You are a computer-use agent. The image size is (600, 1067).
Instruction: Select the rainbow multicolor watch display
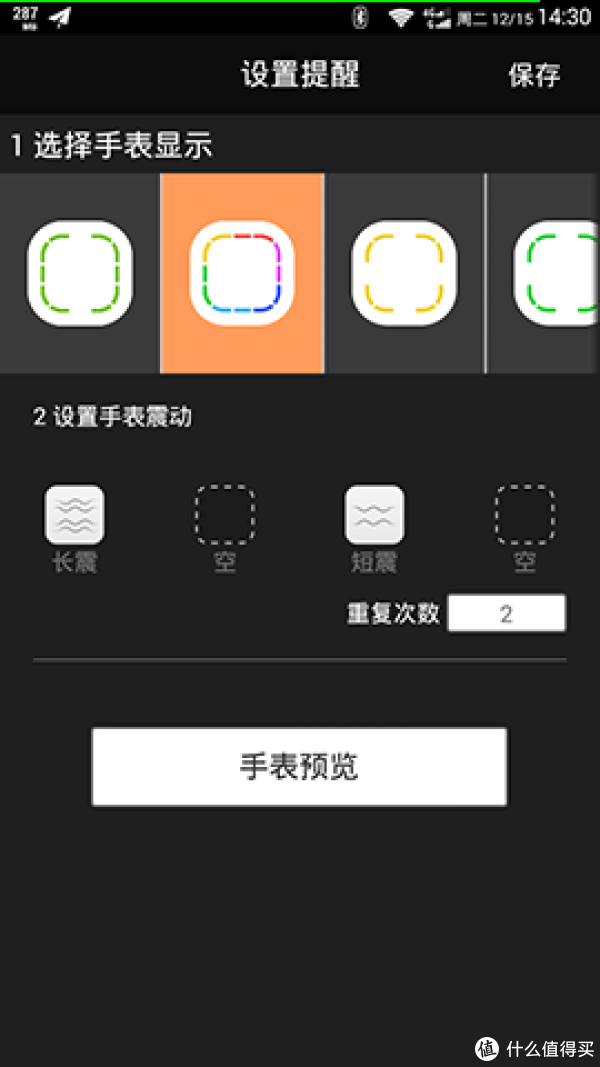[241, 273]
